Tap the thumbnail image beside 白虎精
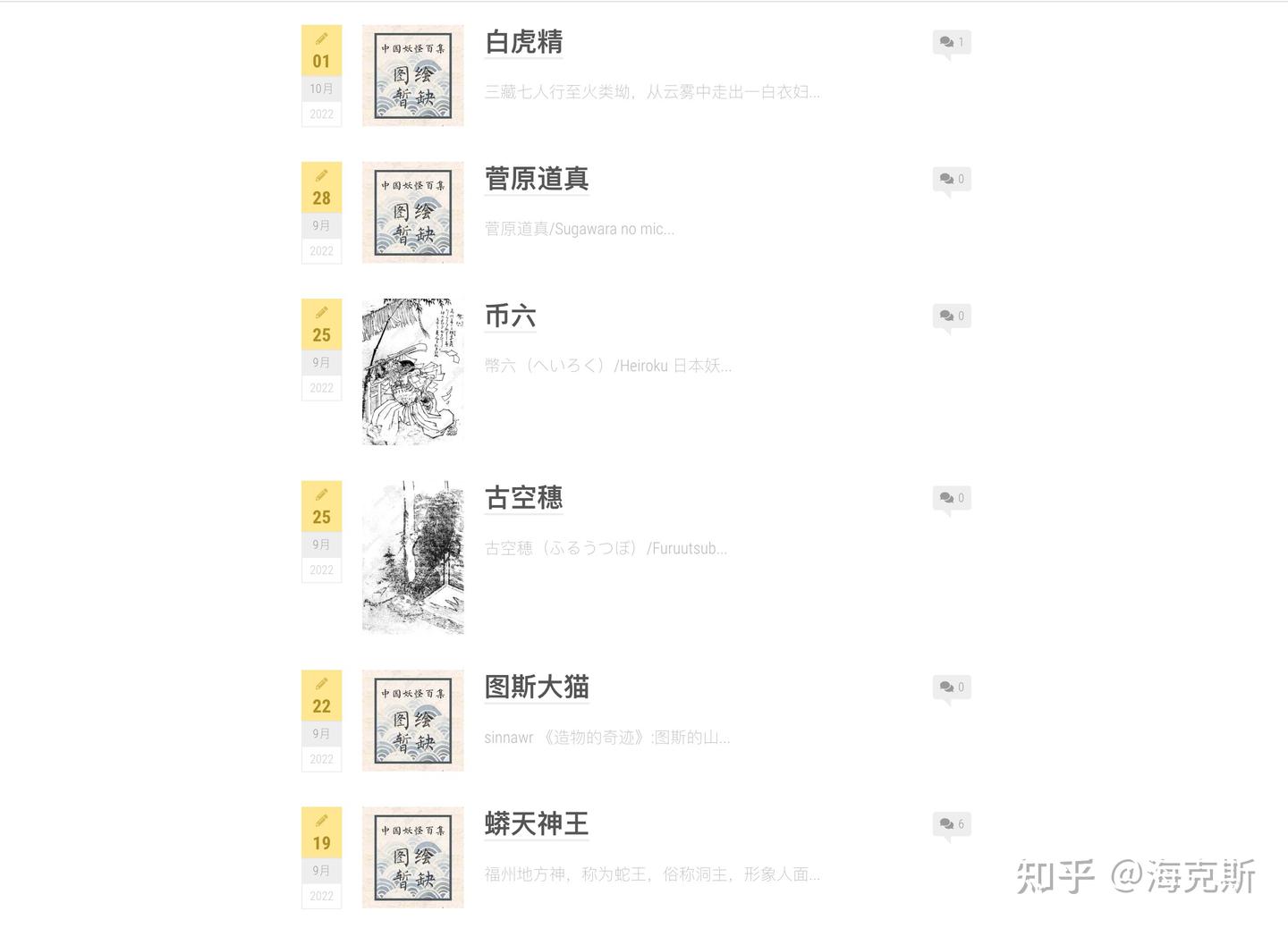The width and height of the screenshot is (1288, 928). coord(412,76)
